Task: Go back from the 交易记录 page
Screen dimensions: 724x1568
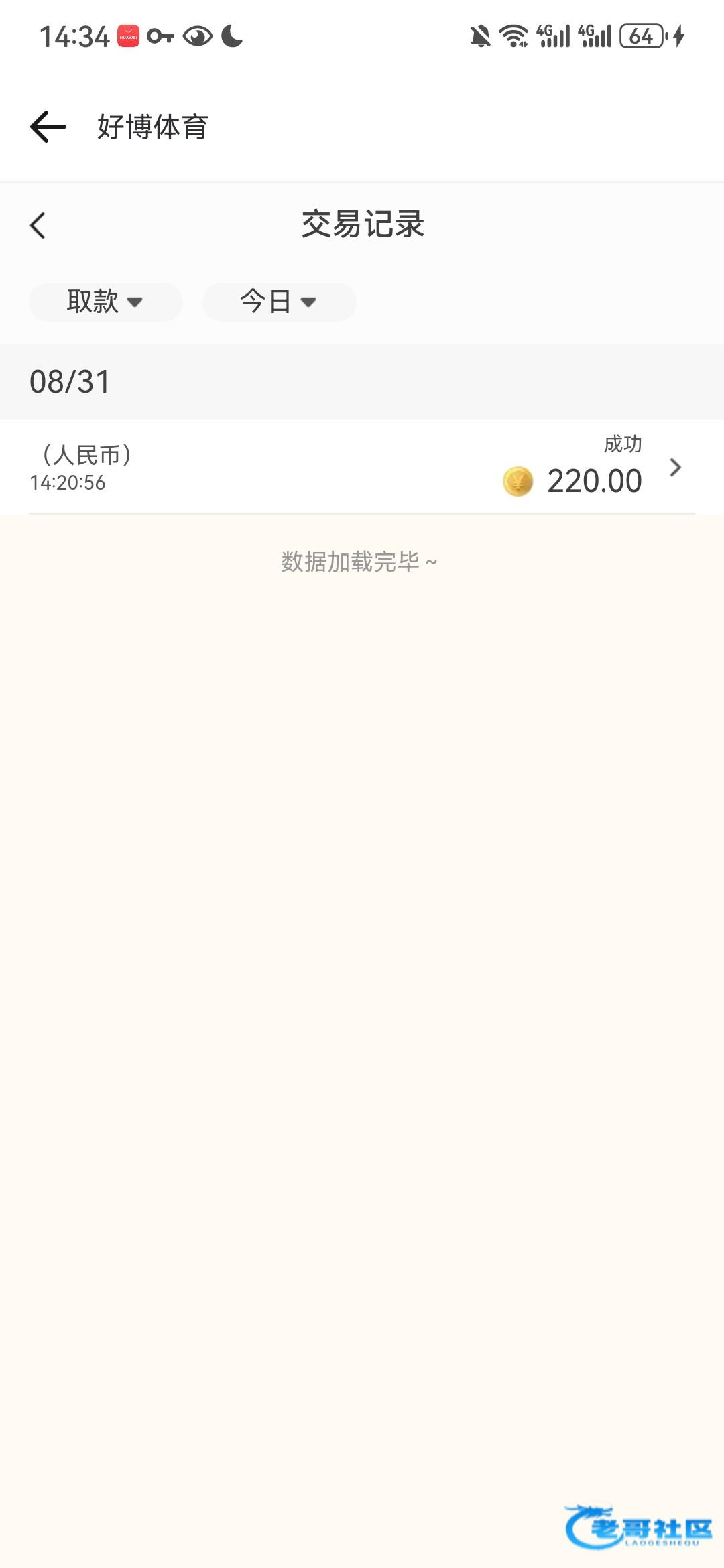Action: coord(38,225)
